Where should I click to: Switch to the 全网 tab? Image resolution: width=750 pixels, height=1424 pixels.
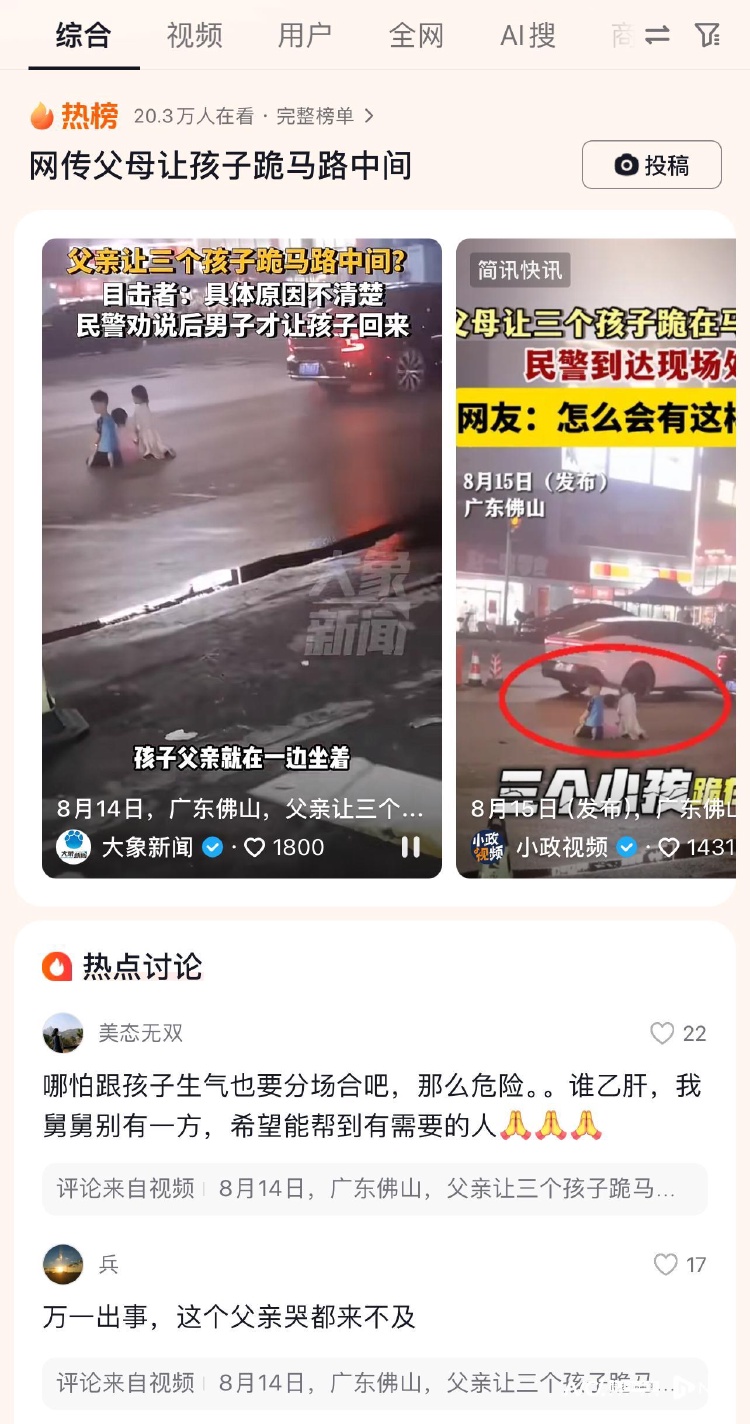coord(416,36)
